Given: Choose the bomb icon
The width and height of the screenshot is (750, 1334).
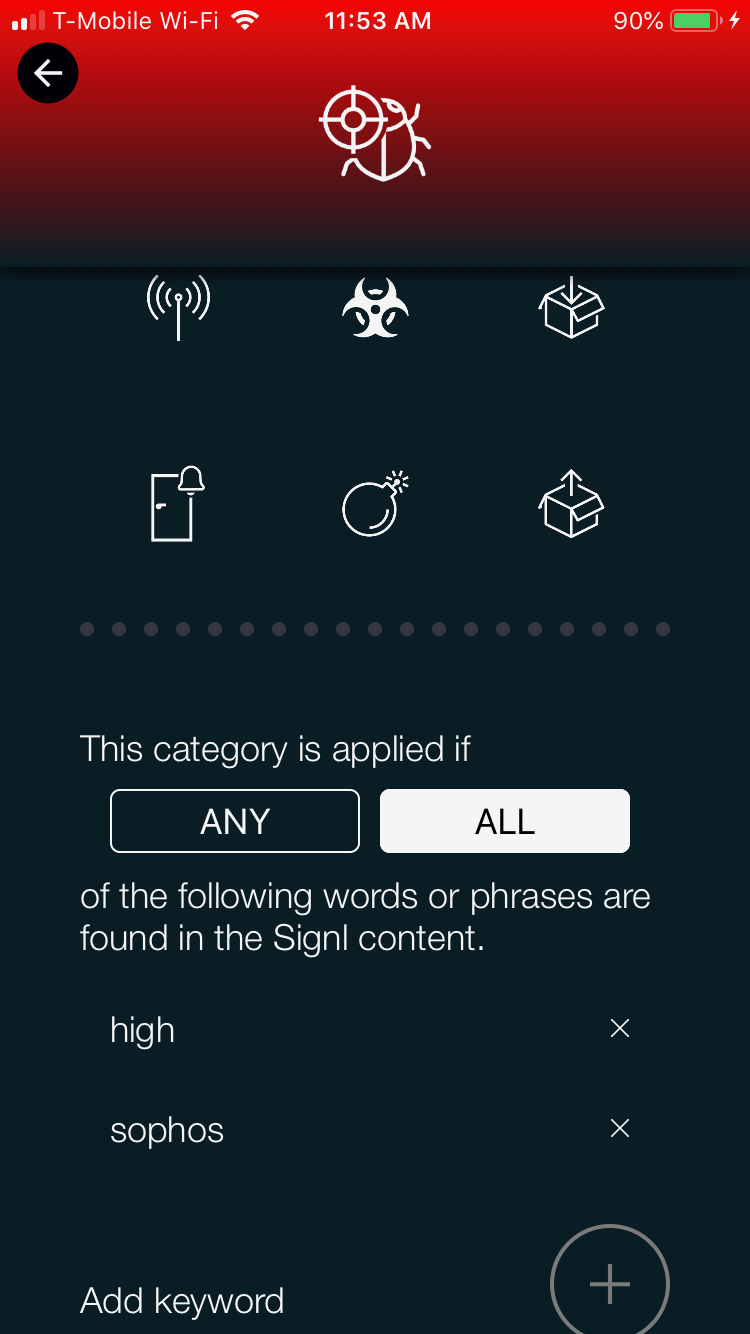Looking at the screenshot, I should coord(375,504).
